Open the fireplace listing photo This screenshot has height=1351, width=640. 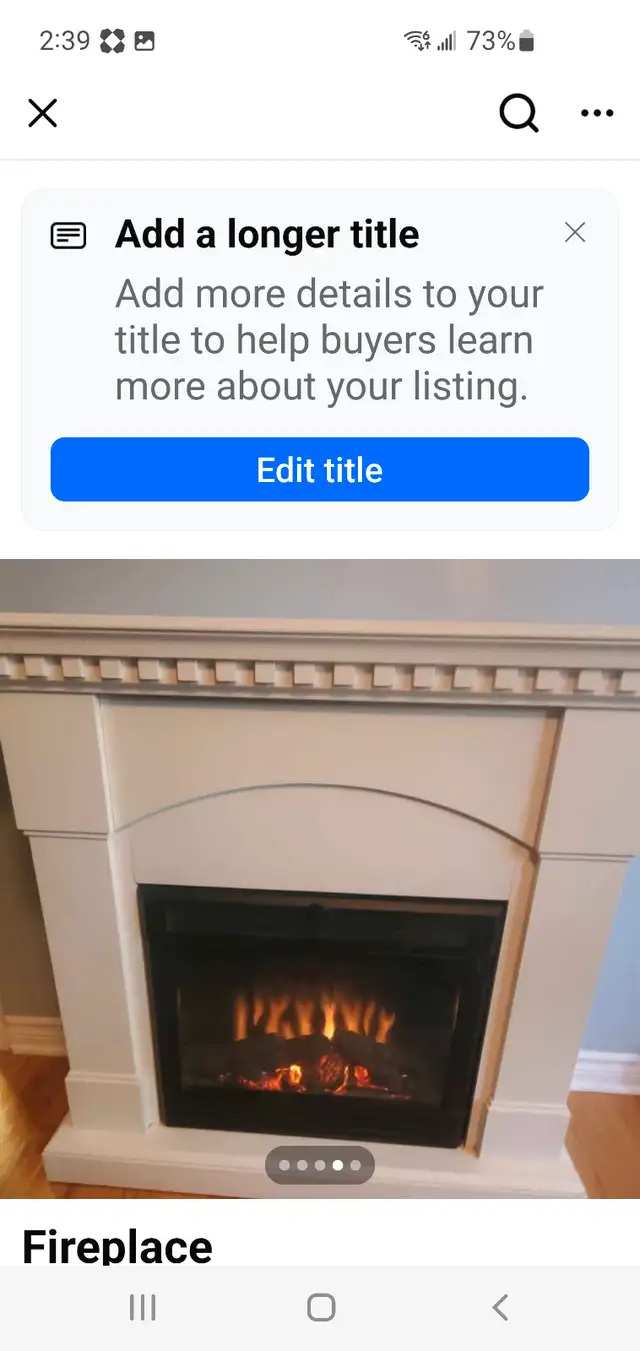(320, 878)
